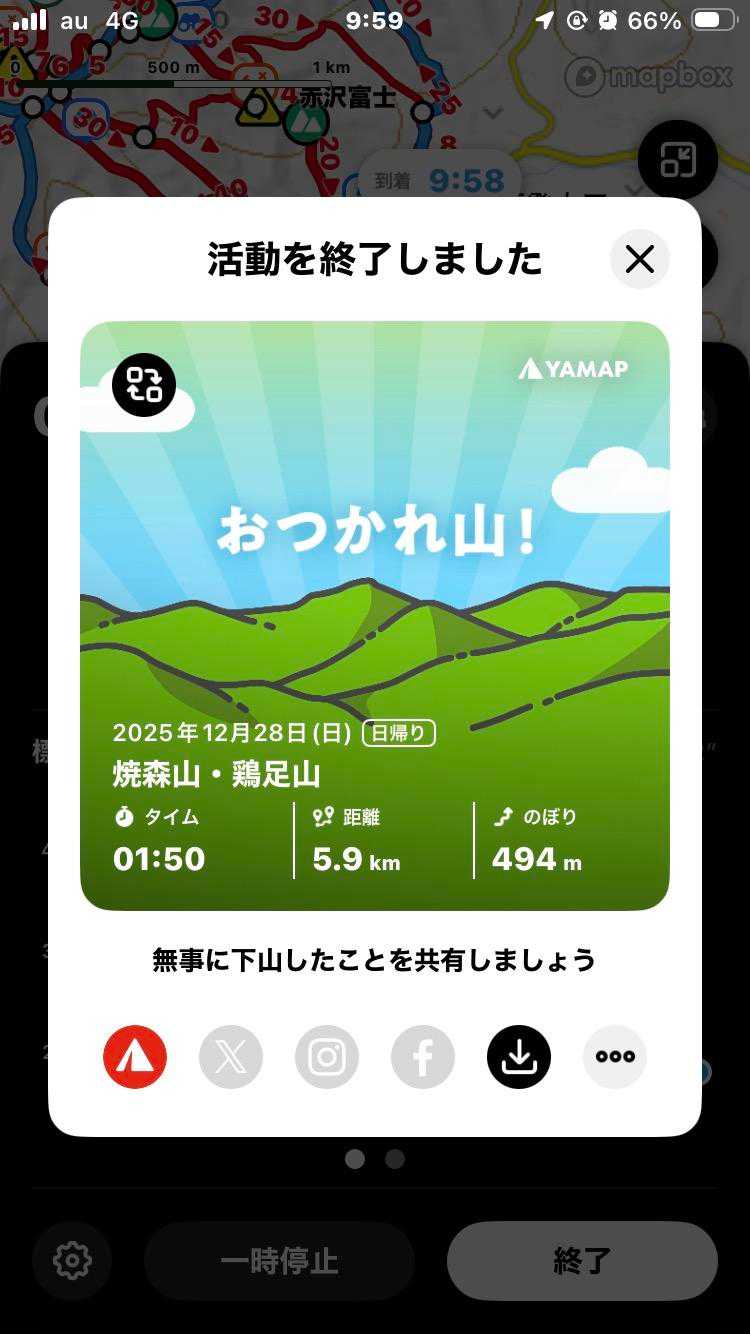The height and width of the screenshot is (1334, 750).
Task: Close the activity finished dialog
Action: (639, 260)
